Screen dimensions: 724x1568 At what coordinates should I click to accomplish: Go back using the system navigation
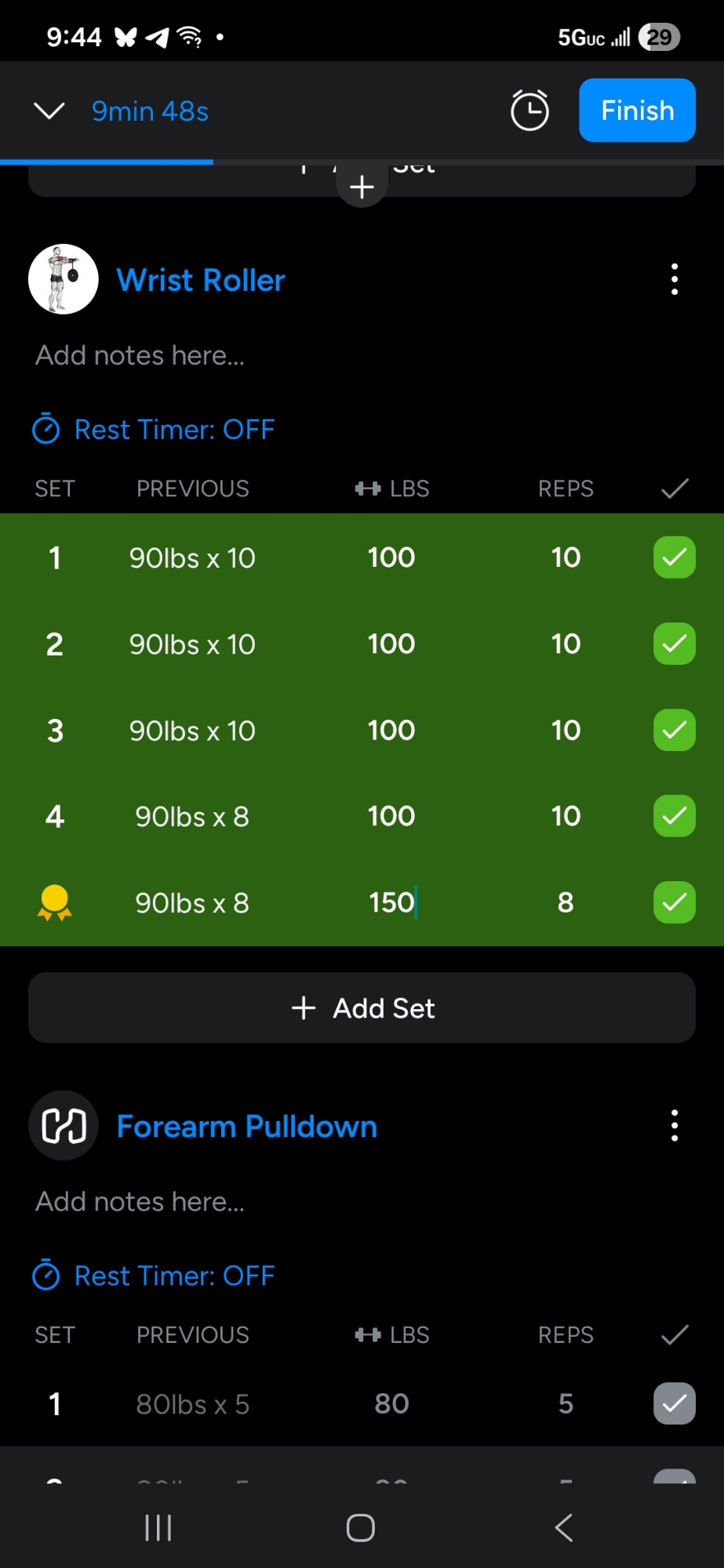(x=563, y=1527)
